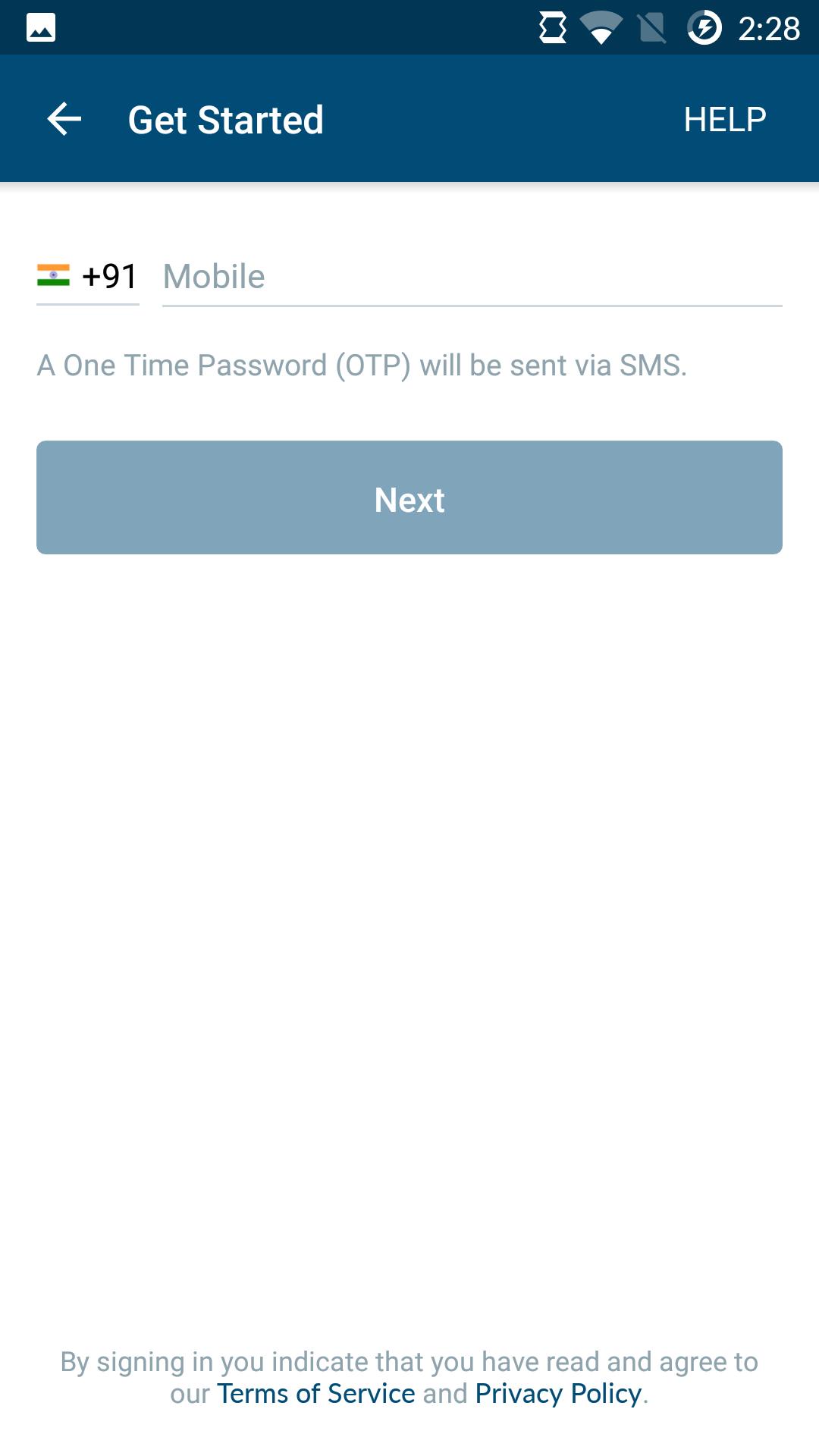Read the Terms of Service
The image size is (819, 1456).
[315, 1394]
